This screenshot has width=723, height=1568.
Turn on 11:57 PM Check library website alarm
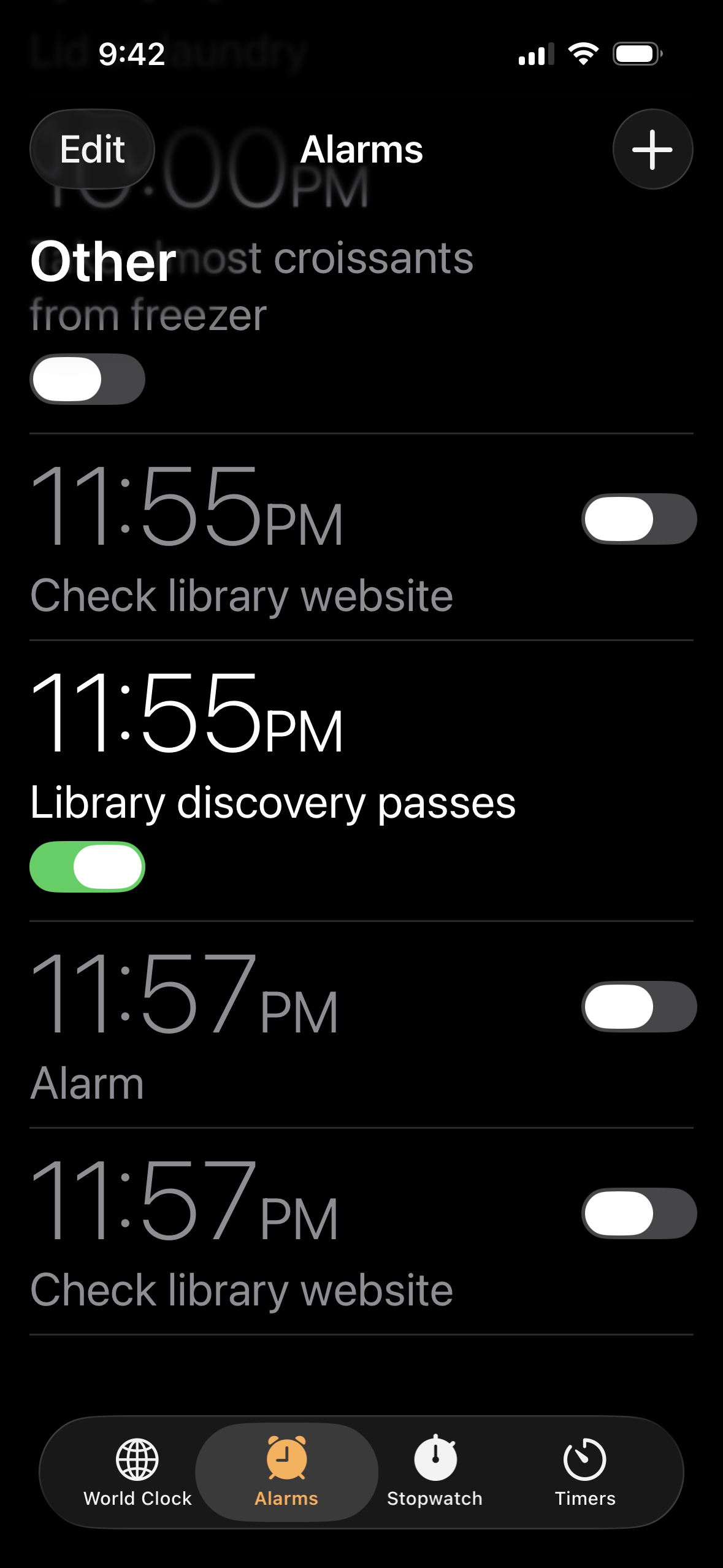point(638,1213)
